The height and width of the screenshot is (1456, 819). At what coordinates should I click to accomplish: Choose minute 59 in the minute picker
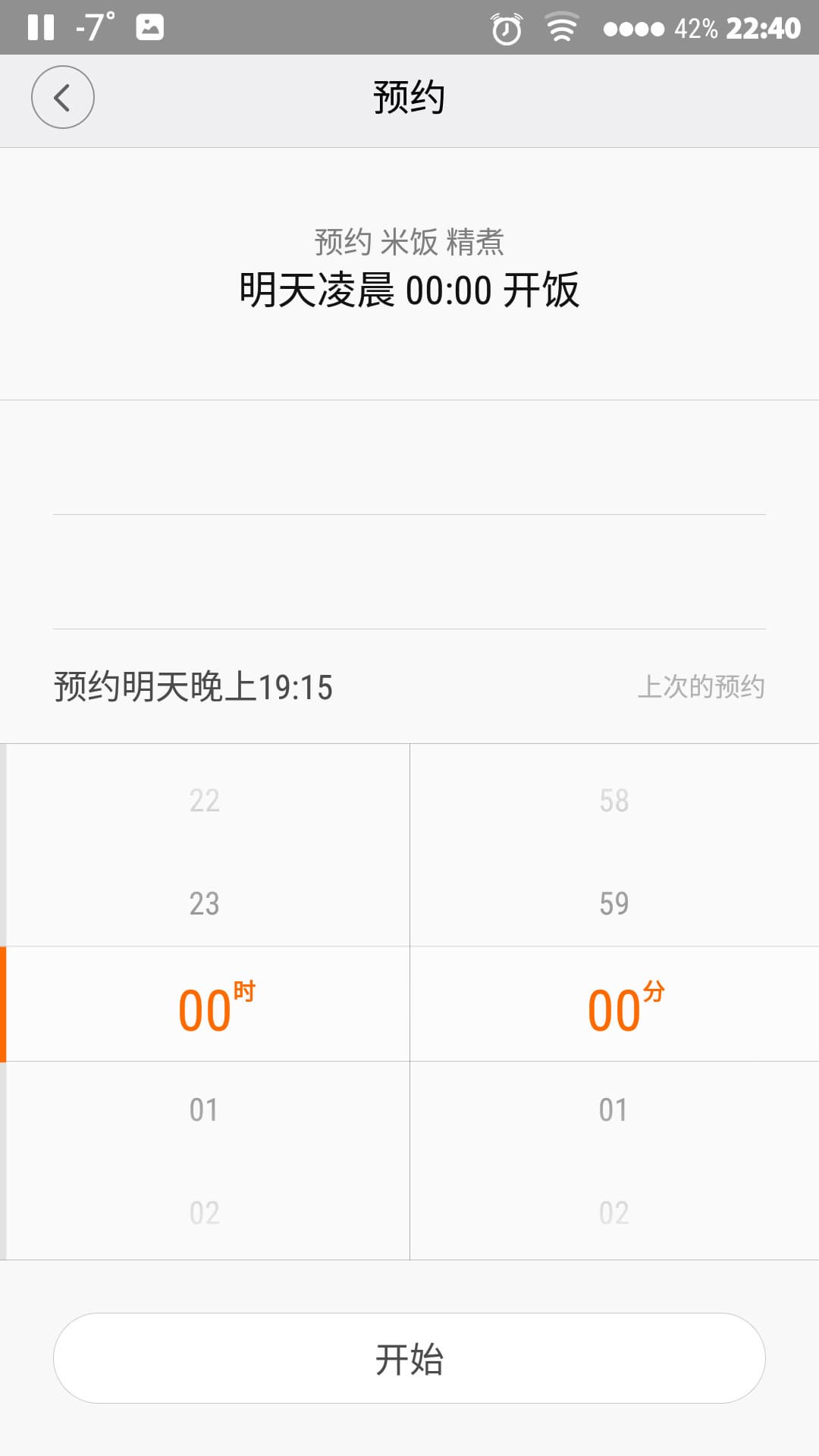click(x=613, y=903)
